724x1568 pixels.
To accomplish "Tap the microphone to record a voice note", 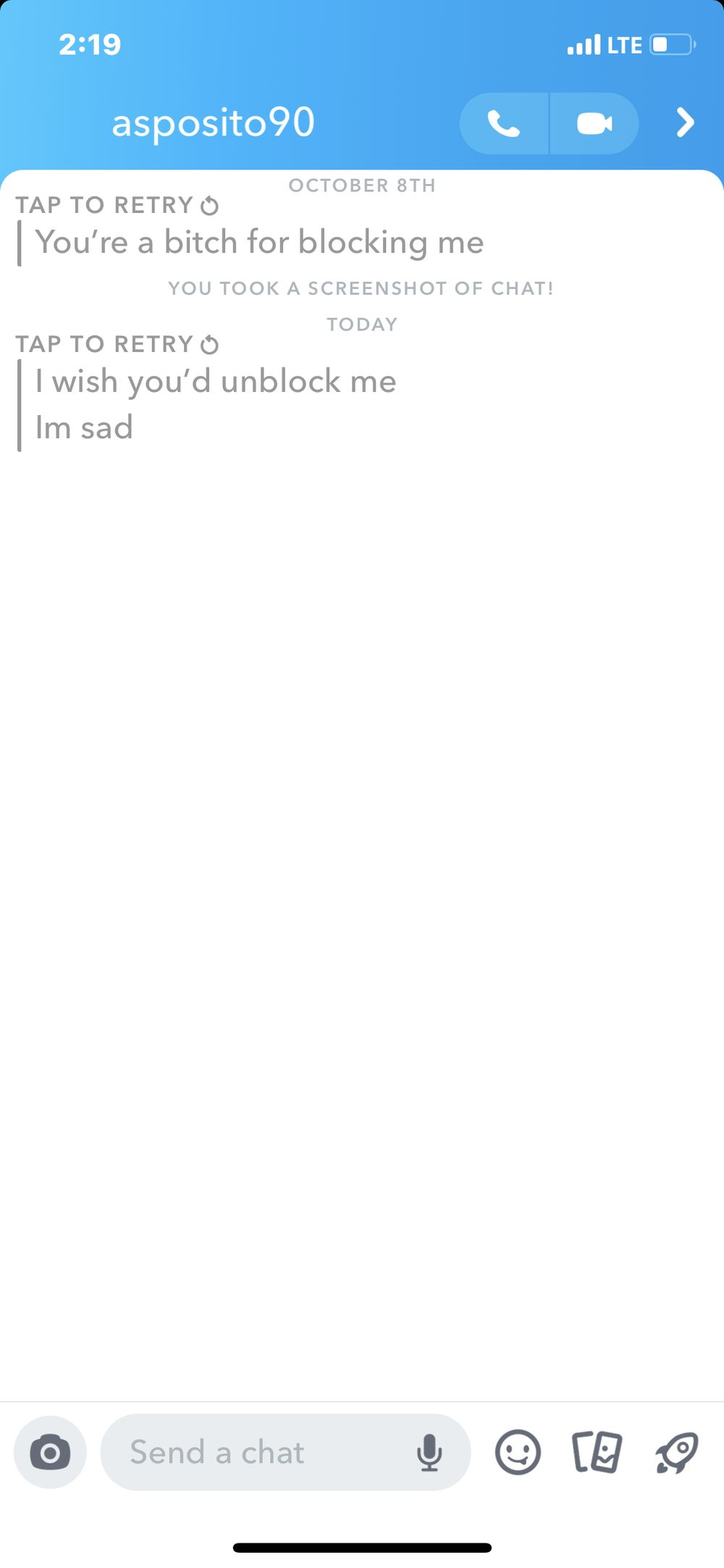I will click(x=429, y=1452).
